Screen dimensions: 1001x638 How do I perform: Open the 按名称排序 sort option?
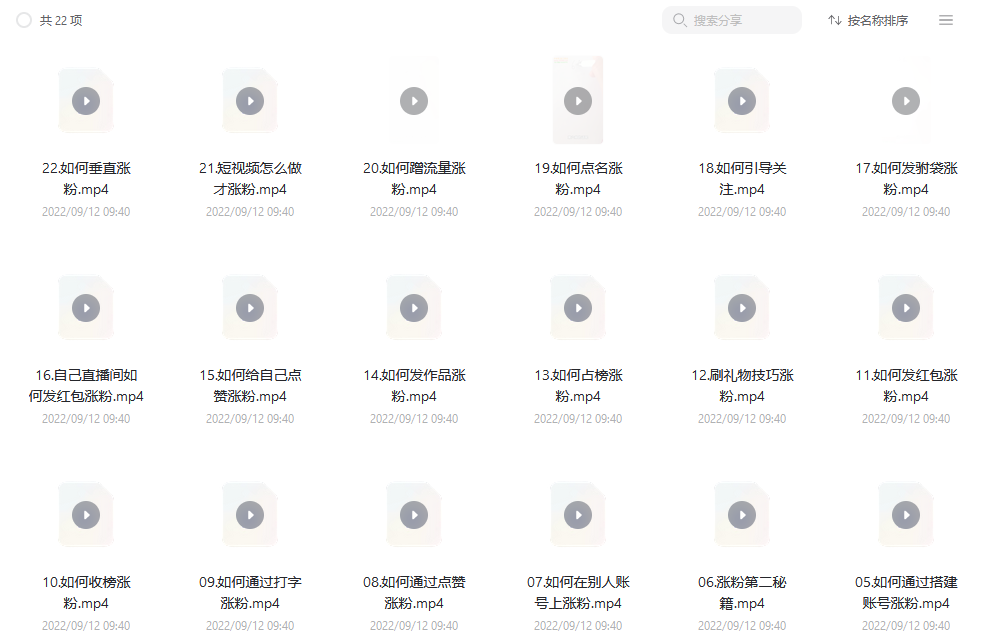(x=868, y=20)
